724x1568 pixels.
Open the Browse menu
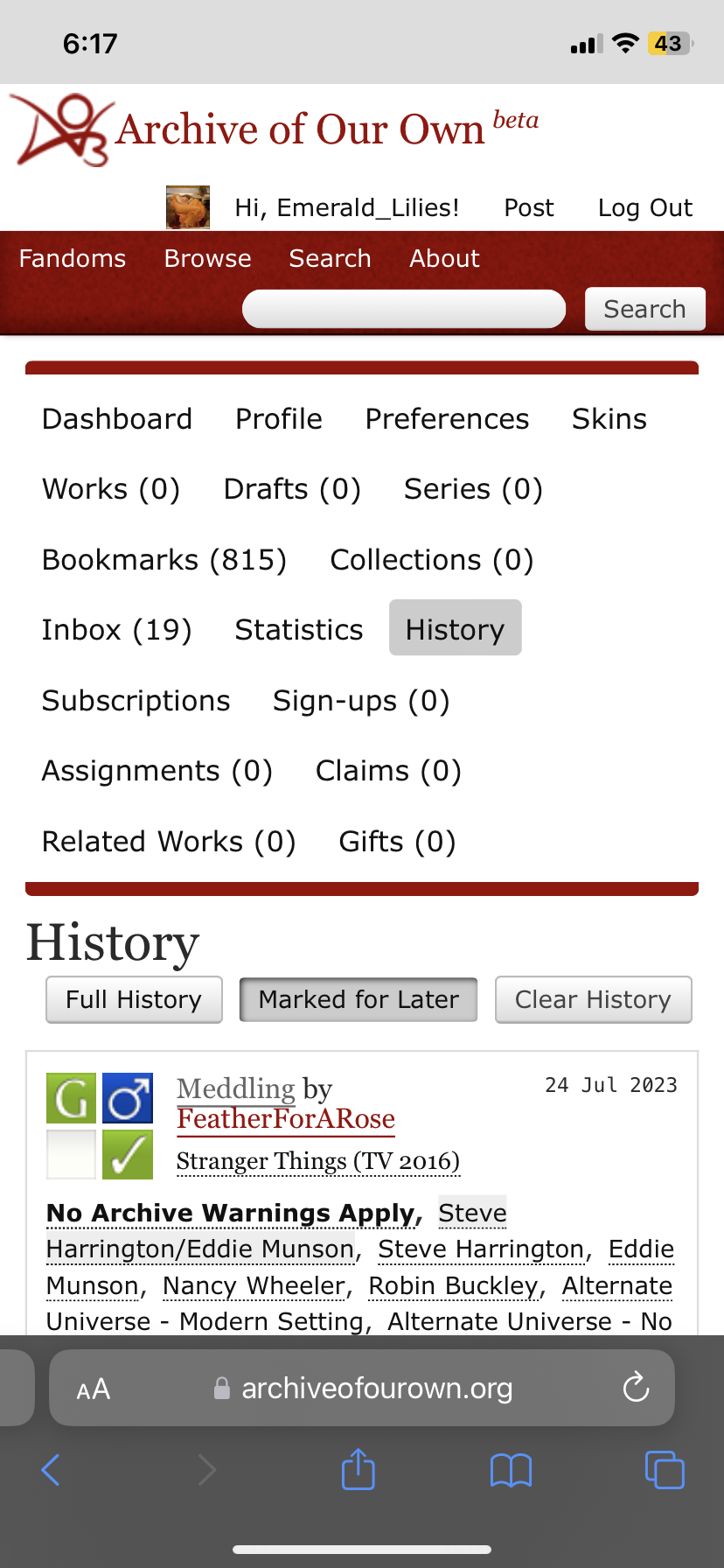point(207,259)
